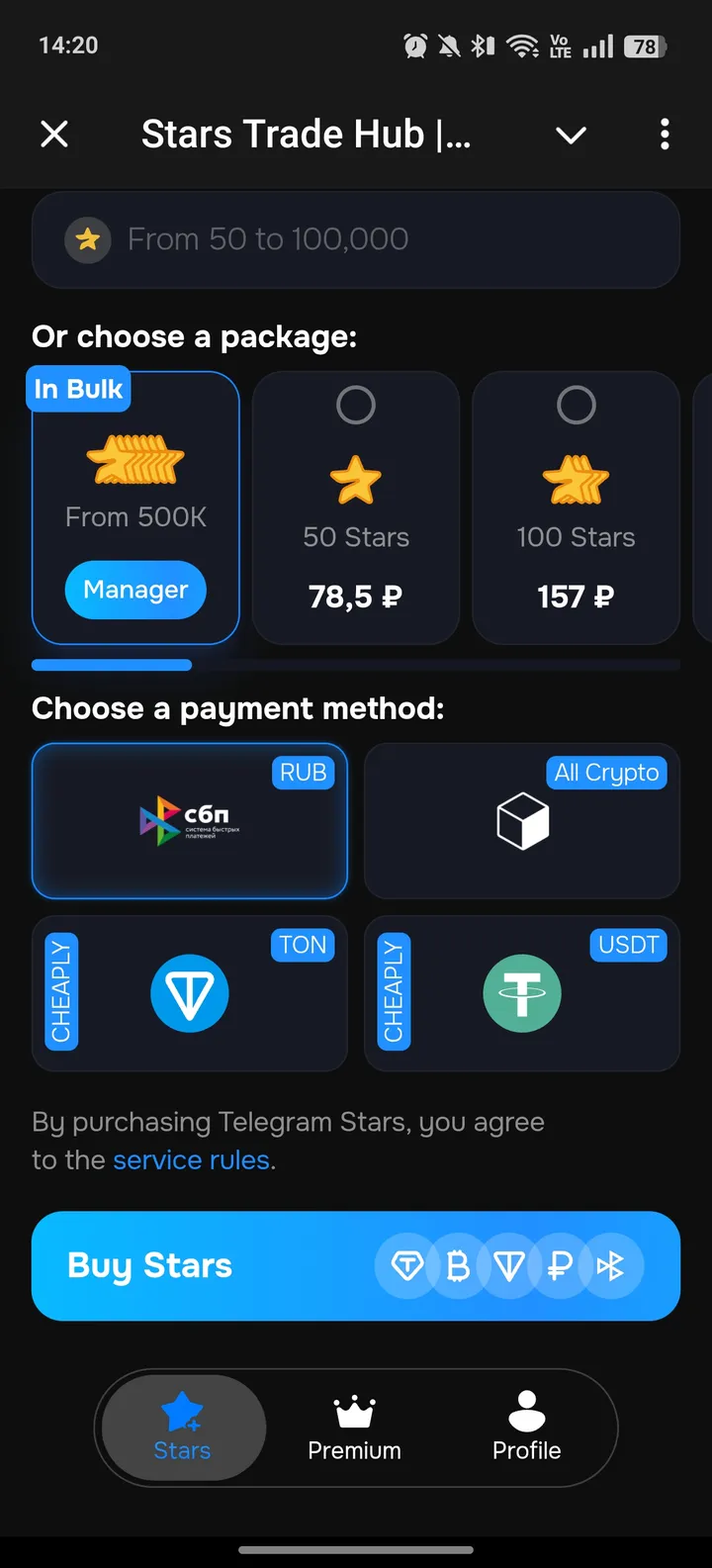Open the Profile tab
The height and width of the screenshot is (1568, 712).
[525, 1428]
